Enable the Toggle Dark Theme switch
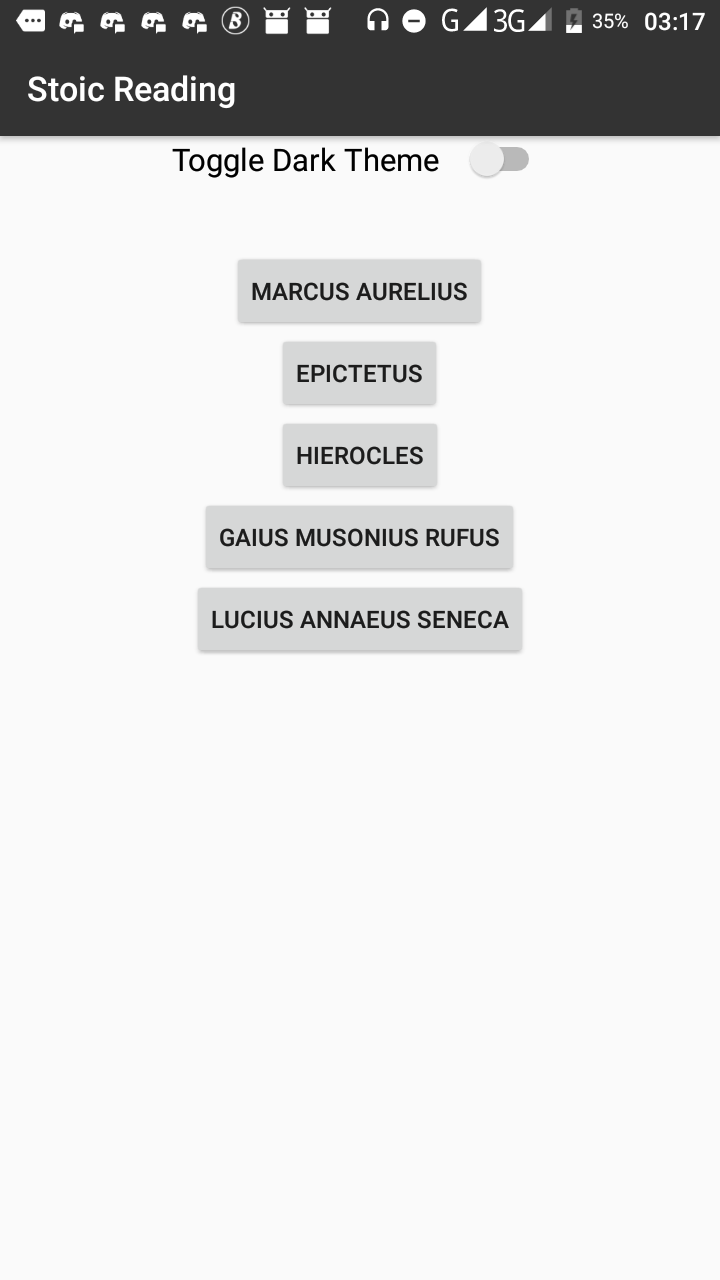Image resolution: width=720 pixels, height=1280 pixels. coord(499,160)
